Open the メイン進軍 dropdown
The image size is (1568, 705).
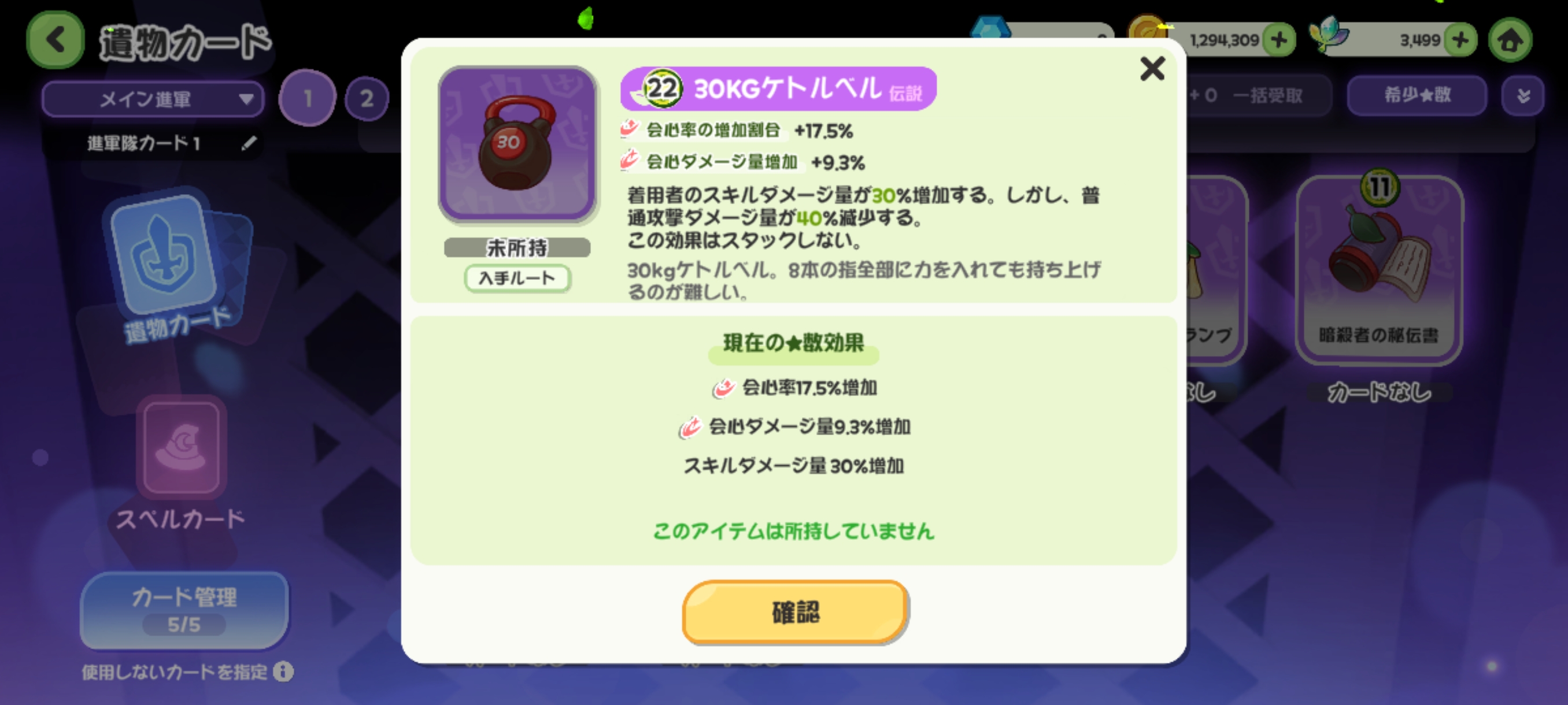(x=153, y=99)
